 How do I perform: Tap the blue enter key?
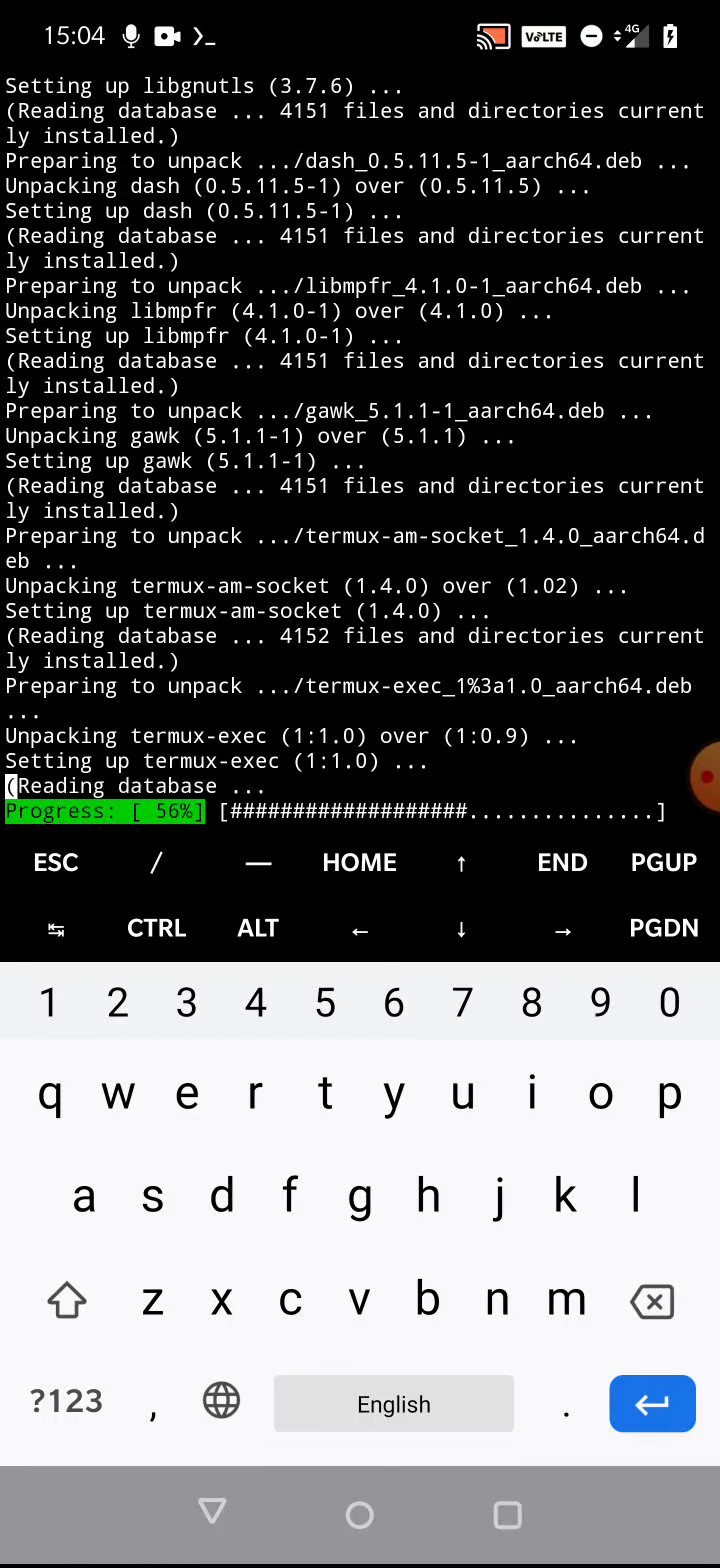pos(652,1404)
